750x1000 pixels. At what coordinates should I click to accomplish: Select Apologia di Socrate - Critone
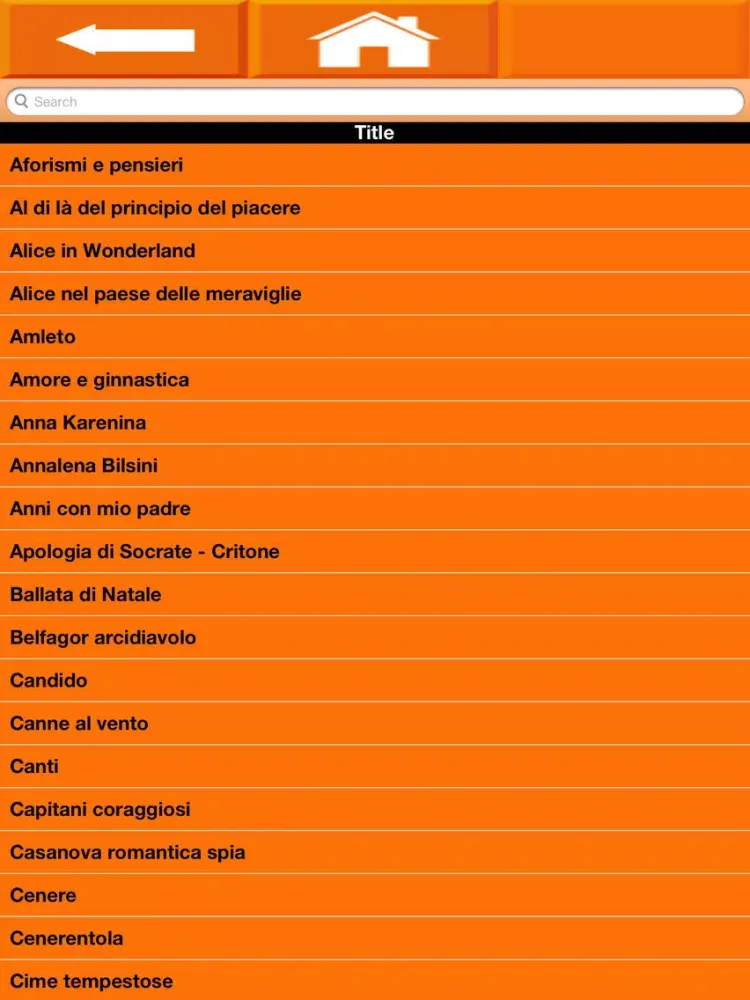click(x=145, y=552)
